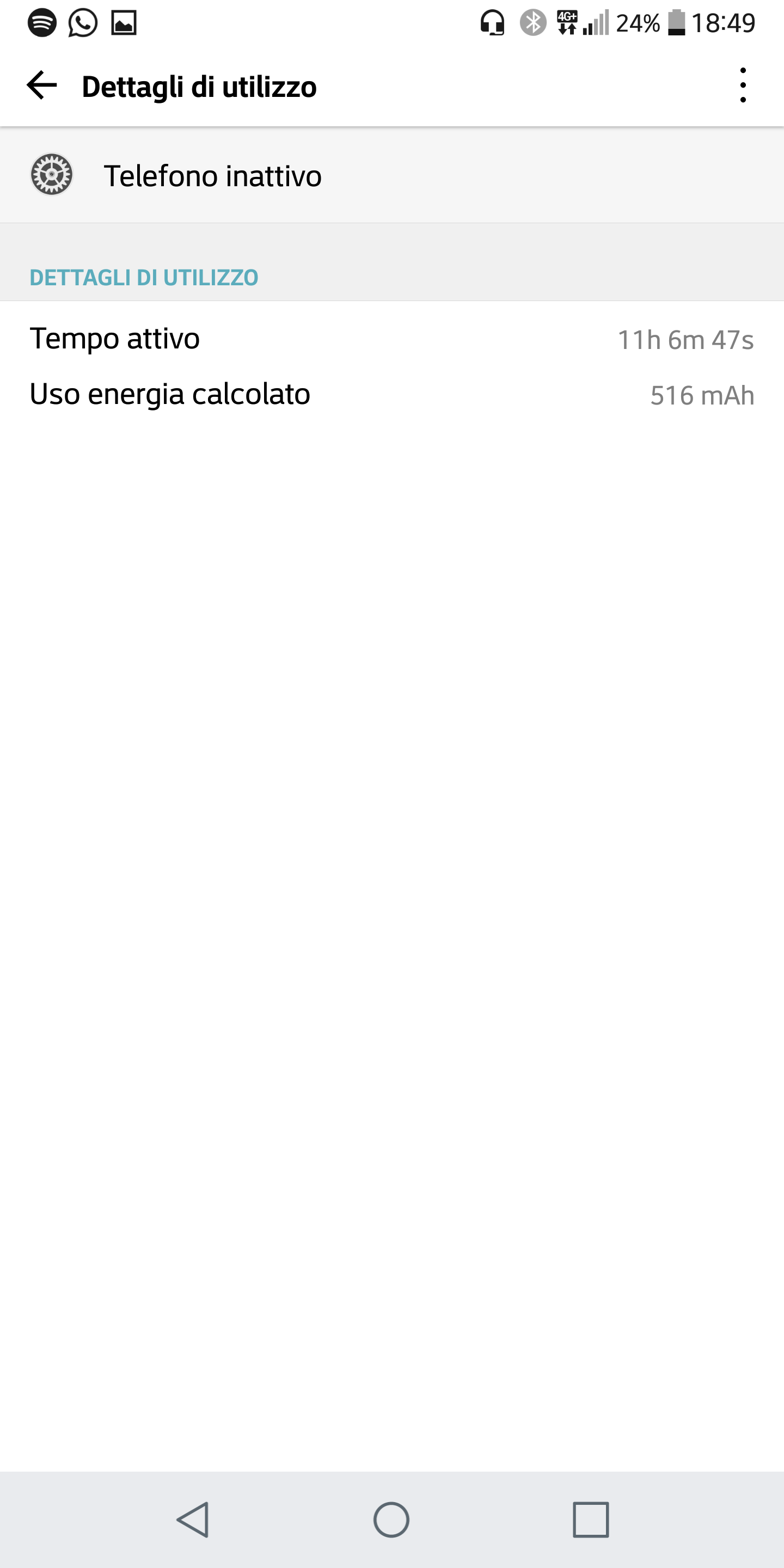Show recent apps
784x1568 pixels.
[590, 1520]
